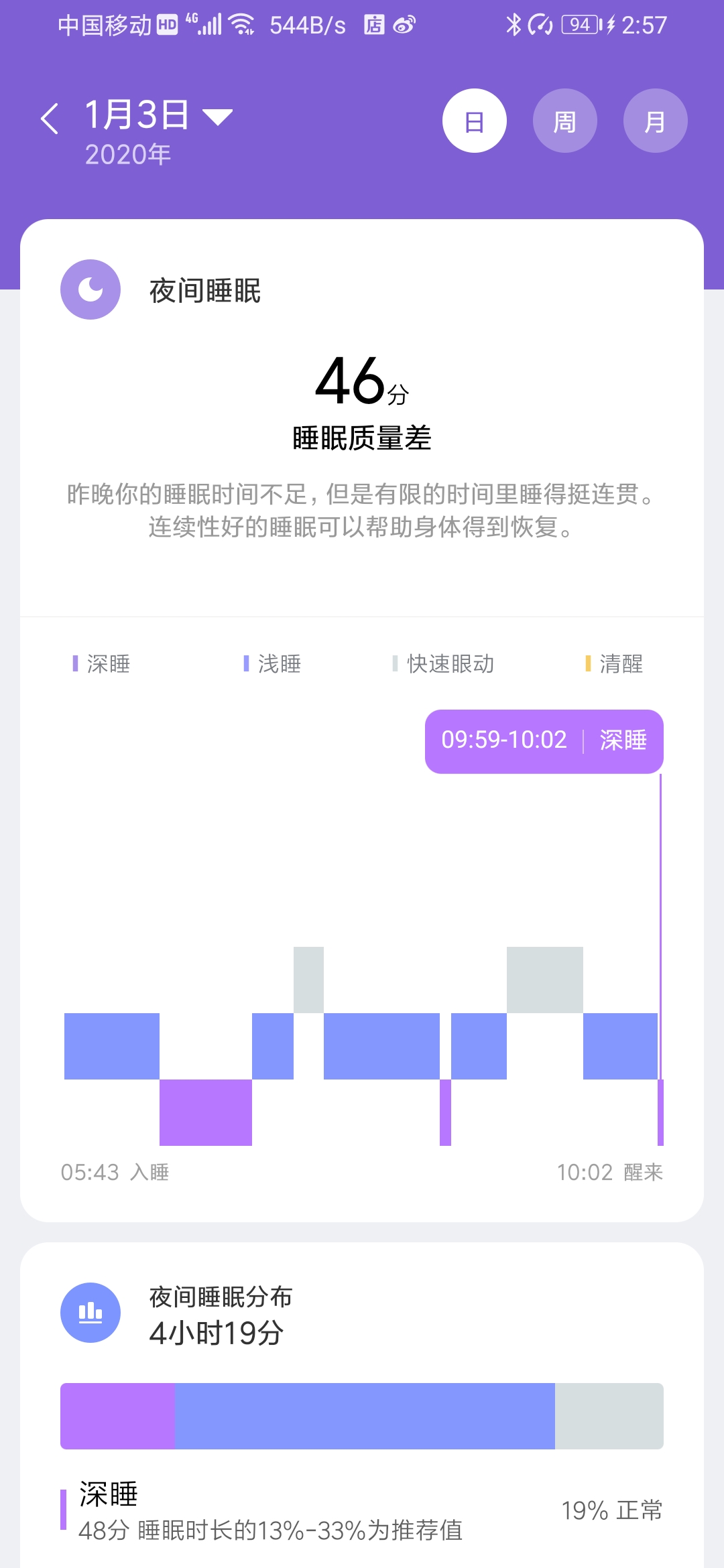Go back using the top-left arrow
The image size is (724, 1568).
point(50,119)
